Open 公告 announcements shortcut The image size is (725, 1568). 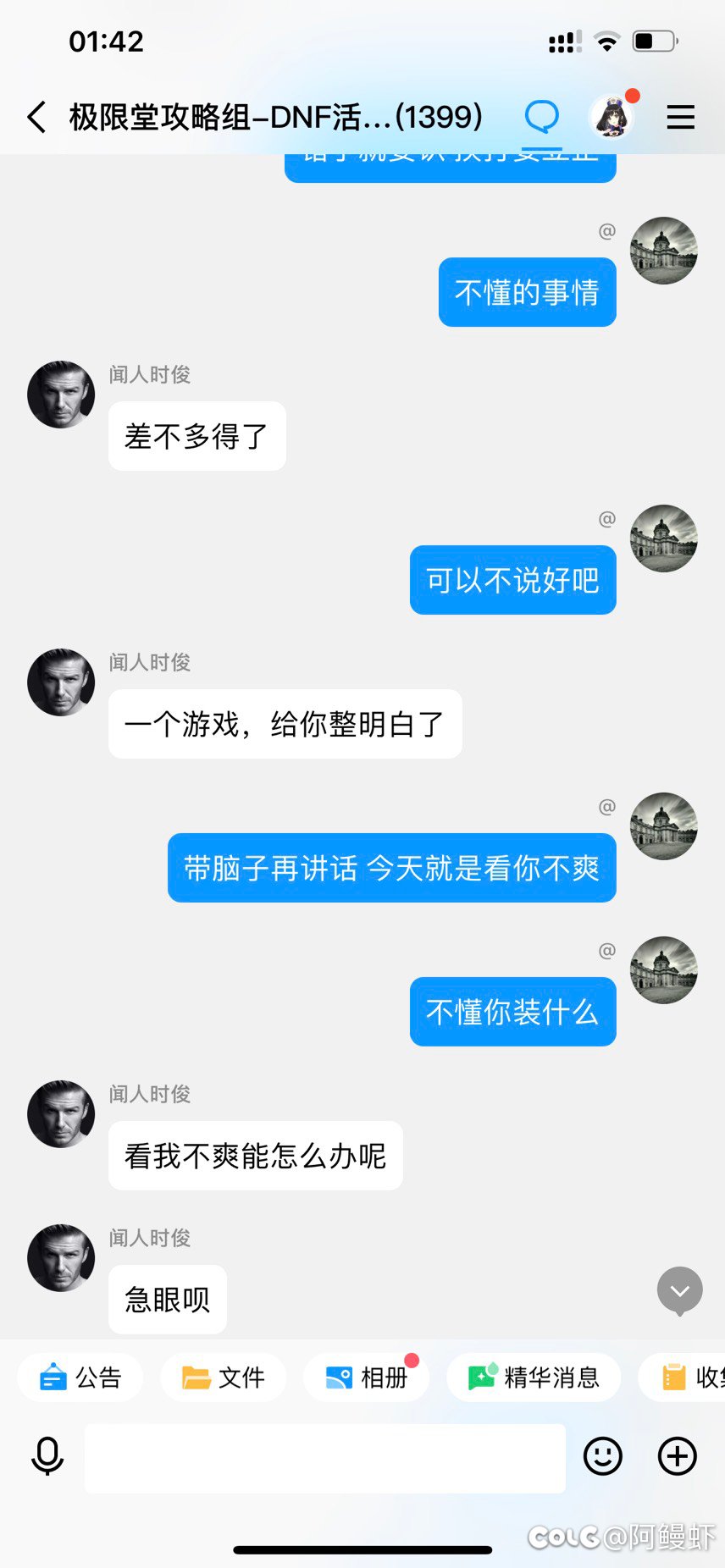[81, 1378]
